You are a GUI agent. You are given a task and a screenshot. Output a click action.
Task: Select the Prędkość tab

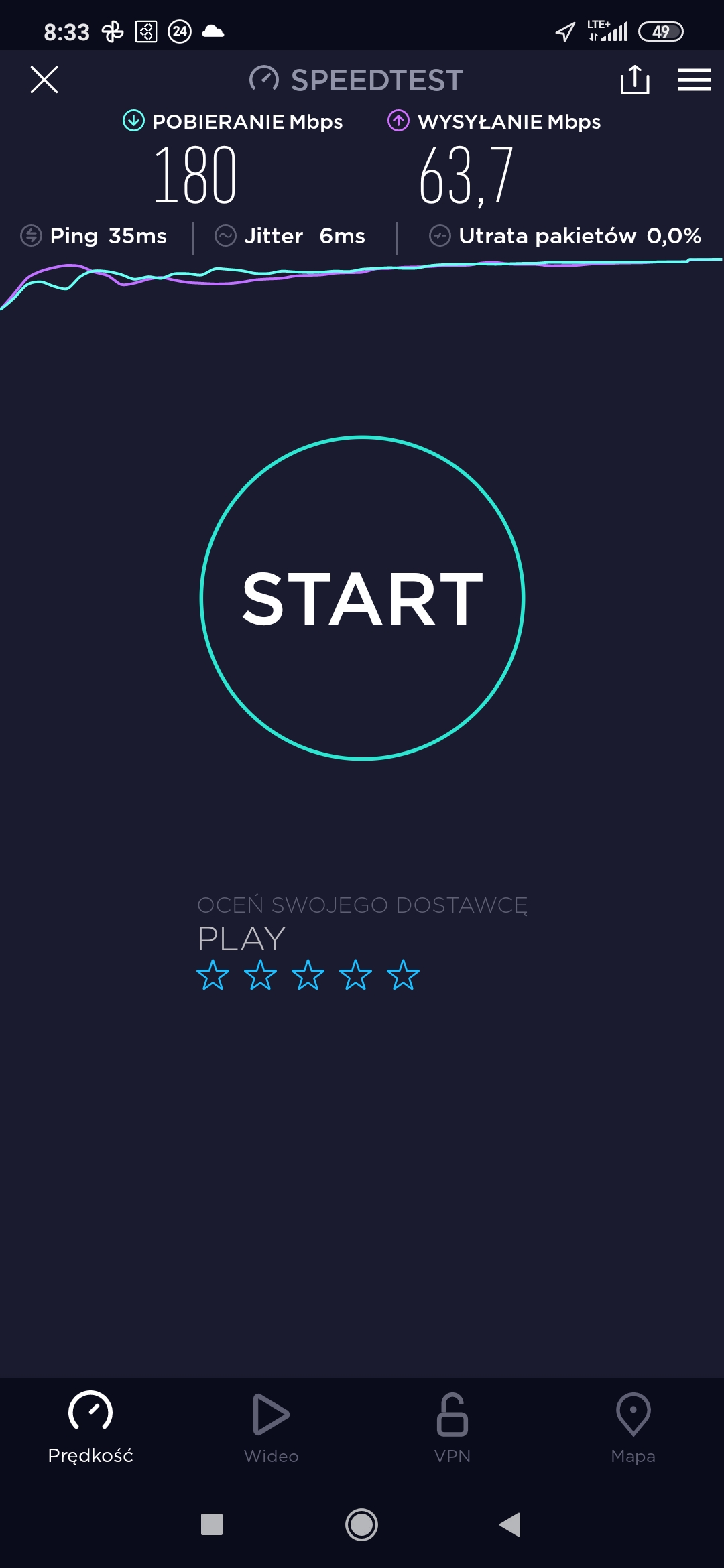(x=90, y=1427)
